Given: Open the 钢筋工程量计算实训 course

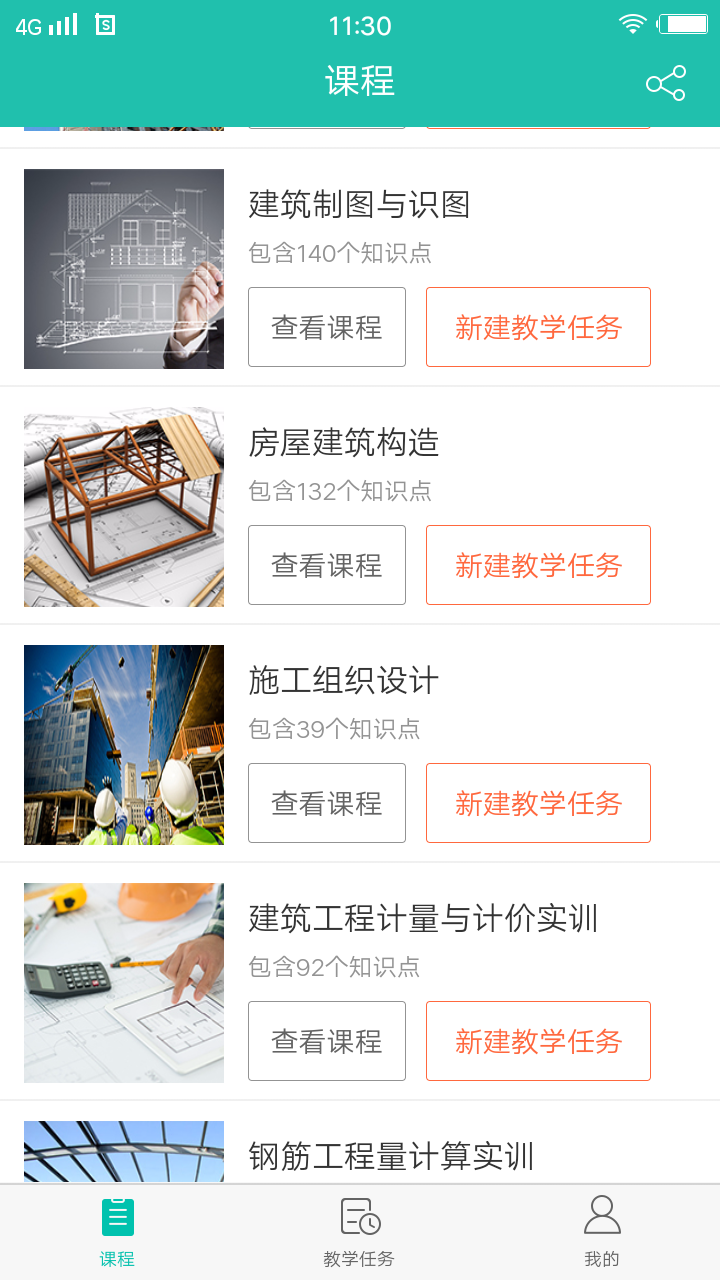Looking at the screenshot, I should (x=391, y=1156).
